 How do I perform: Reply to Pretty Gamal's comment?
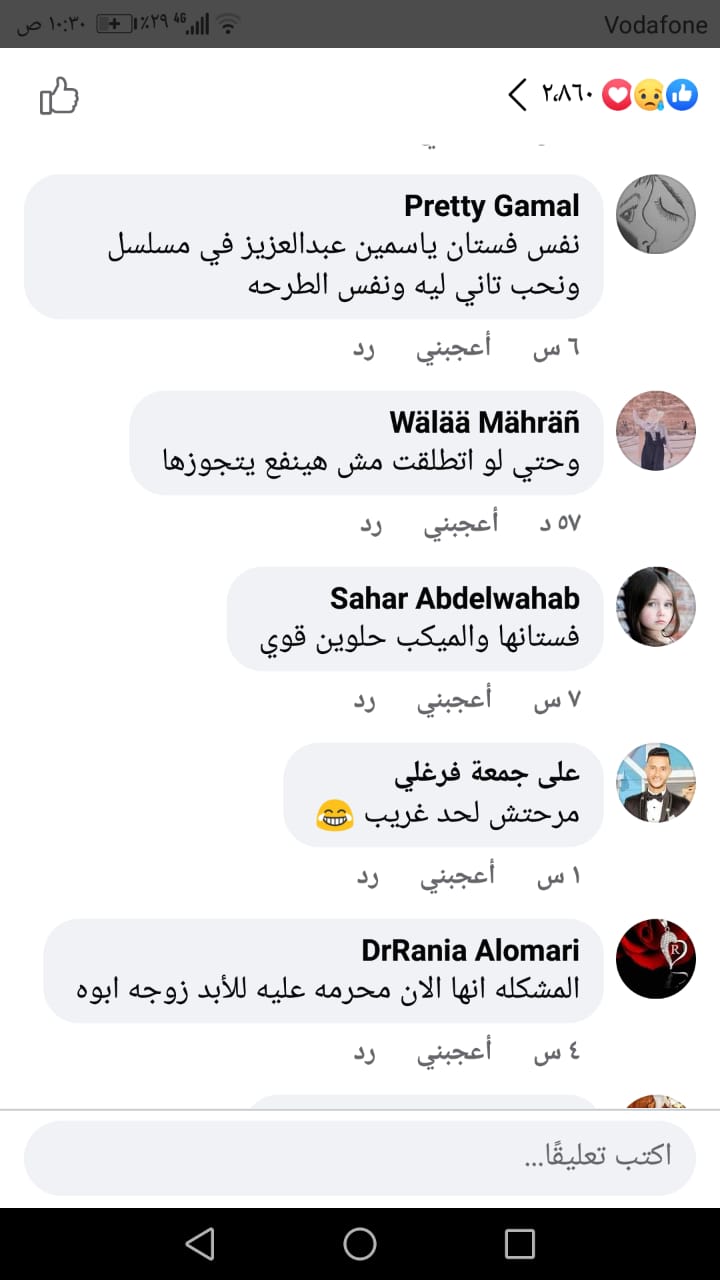368,348
